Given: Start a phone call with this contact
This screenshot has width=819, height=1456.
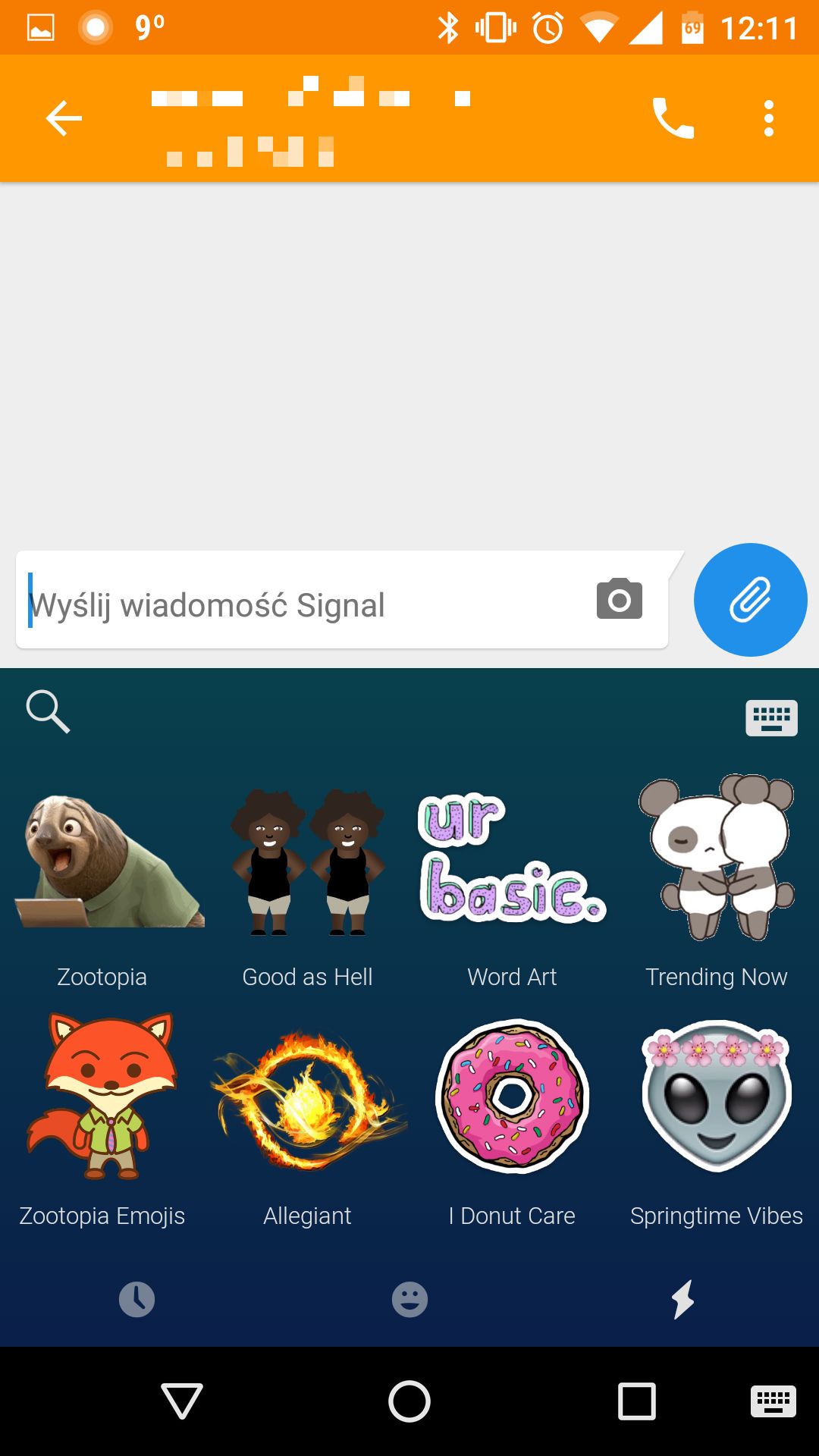Looking at the screenshot, I should (x=673, y=118).
